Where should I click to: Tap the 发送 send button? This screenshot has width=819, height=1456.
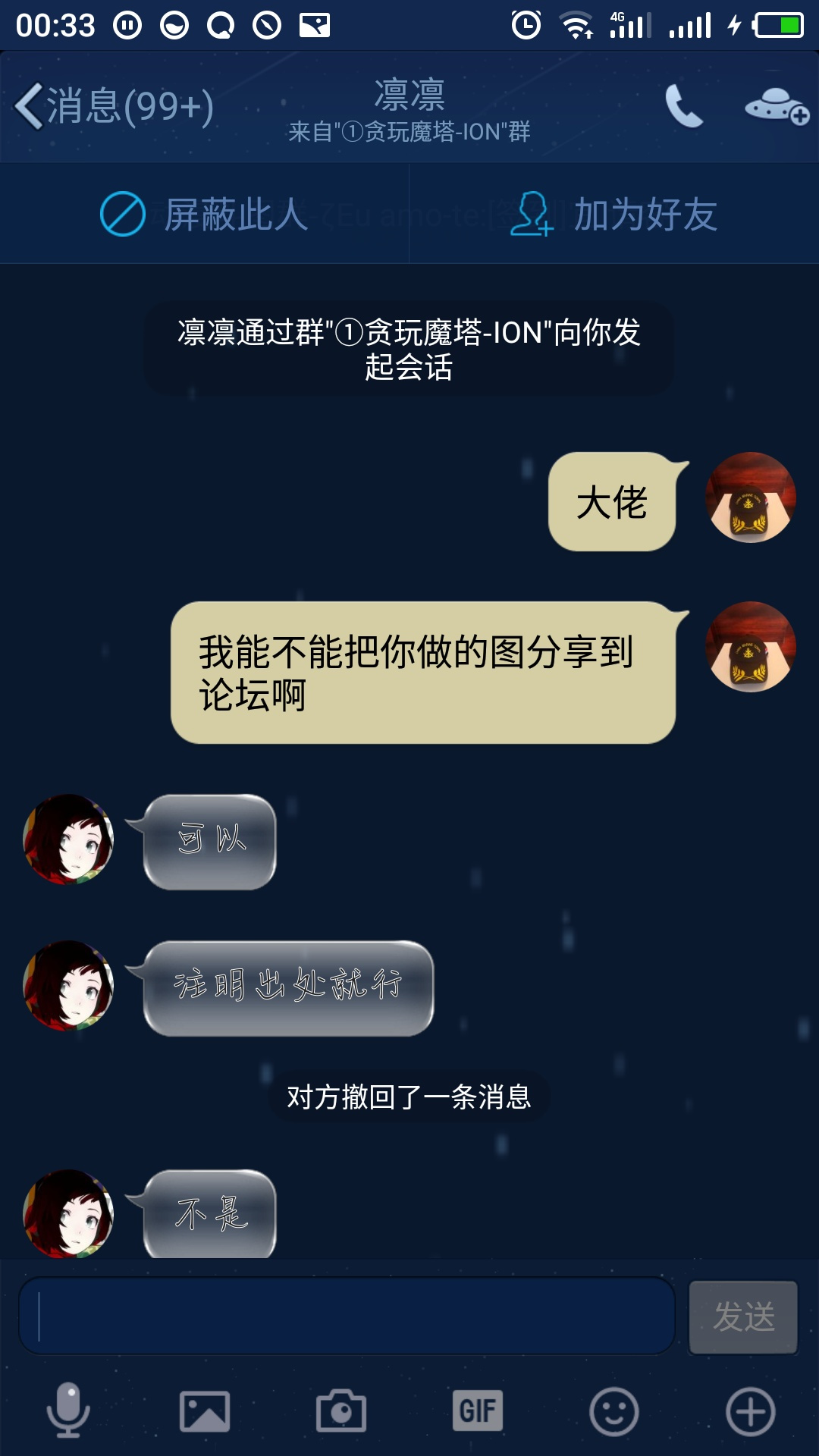(743, 1316)
